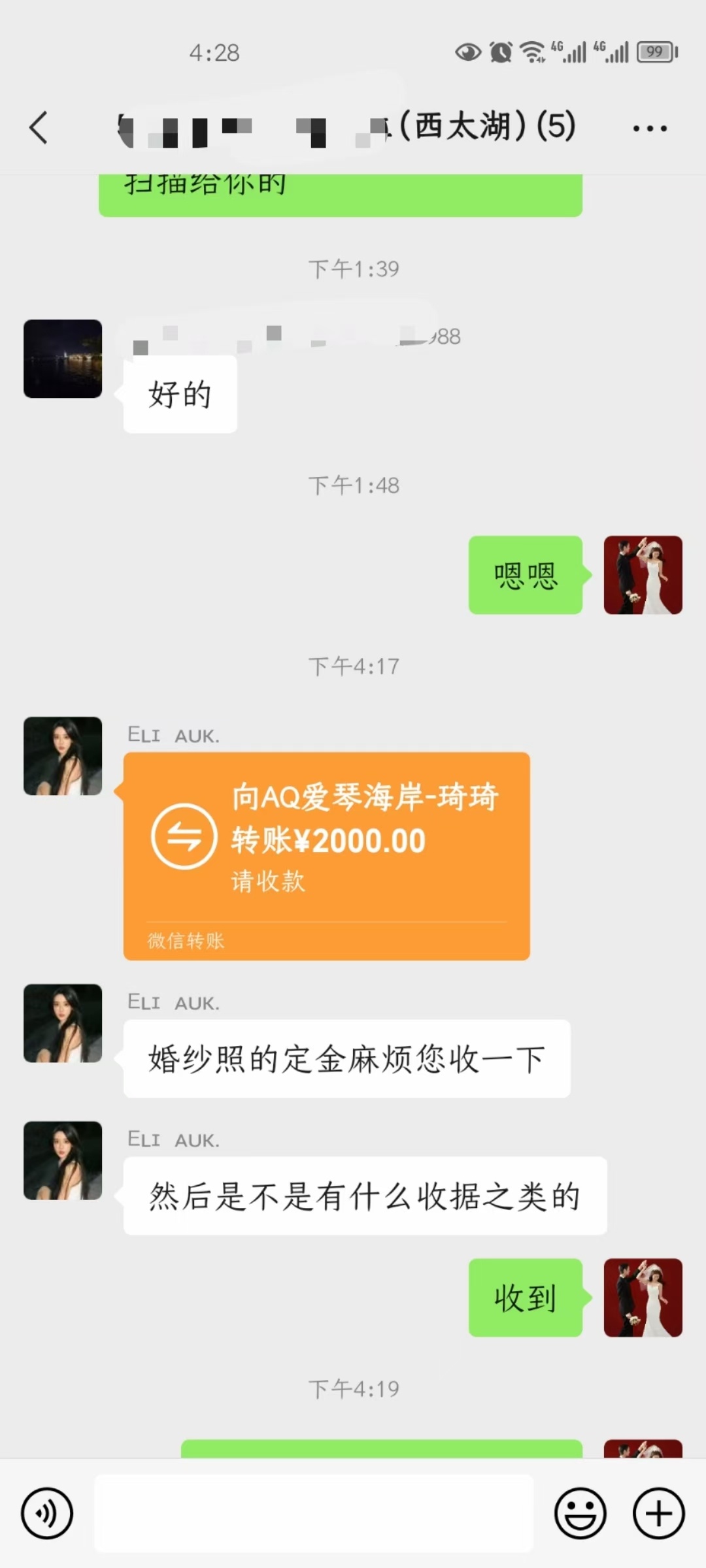Switch to voice message input
Viewport: 706px width, 1568px height.
pyautogui.click(x=47, y=1513)
